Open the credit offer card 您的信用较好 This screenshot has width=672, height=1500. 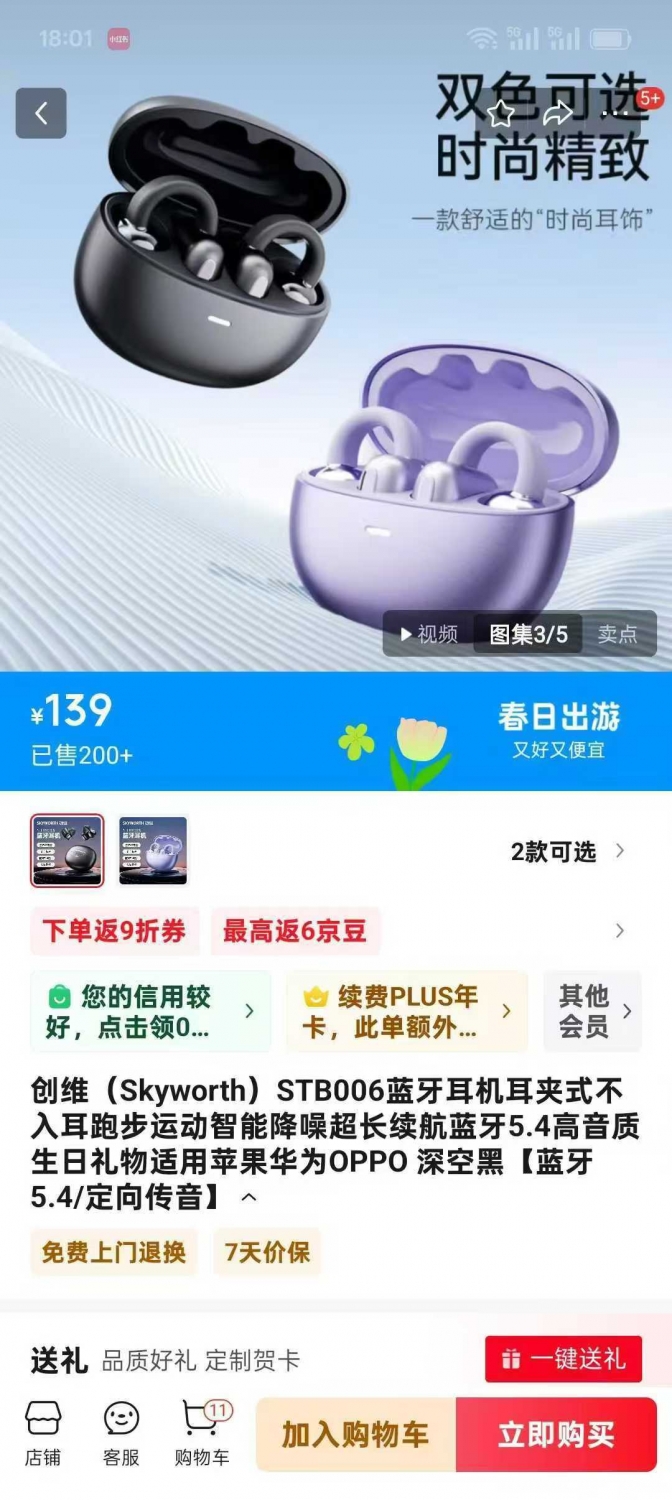150,1011
